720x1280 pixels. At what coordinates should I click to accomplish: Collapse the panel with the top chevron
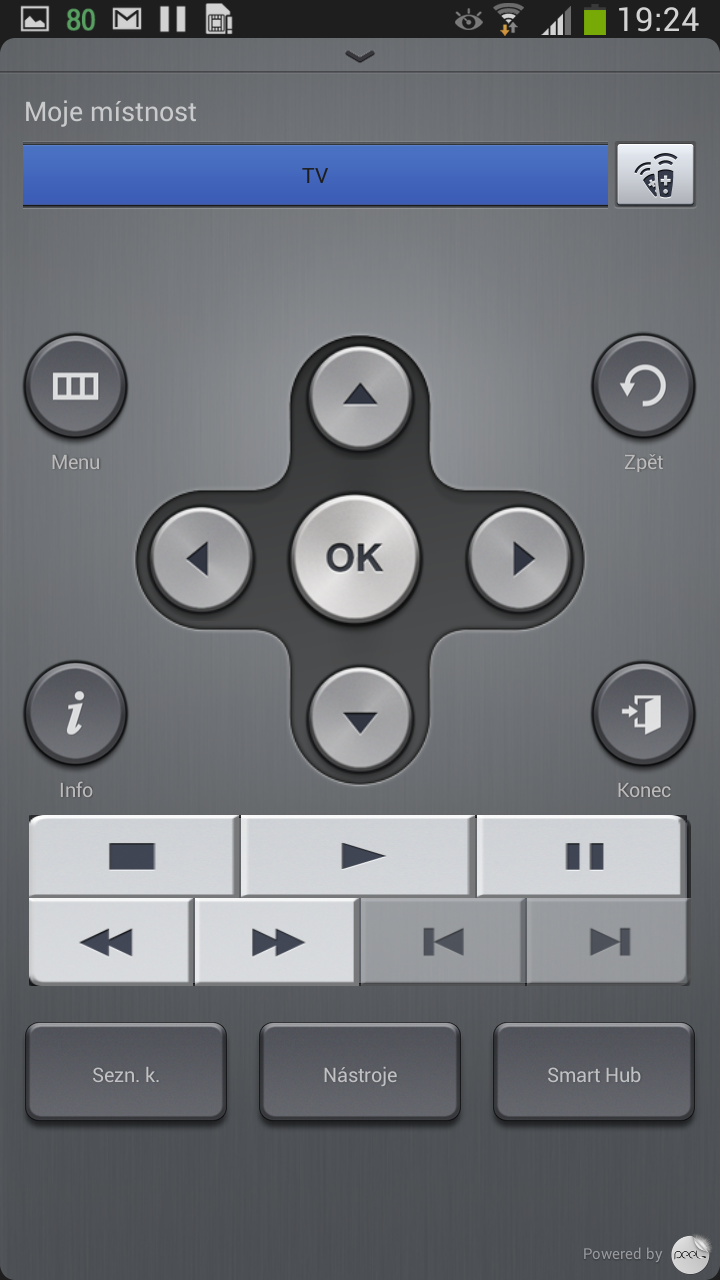(359, 57)
